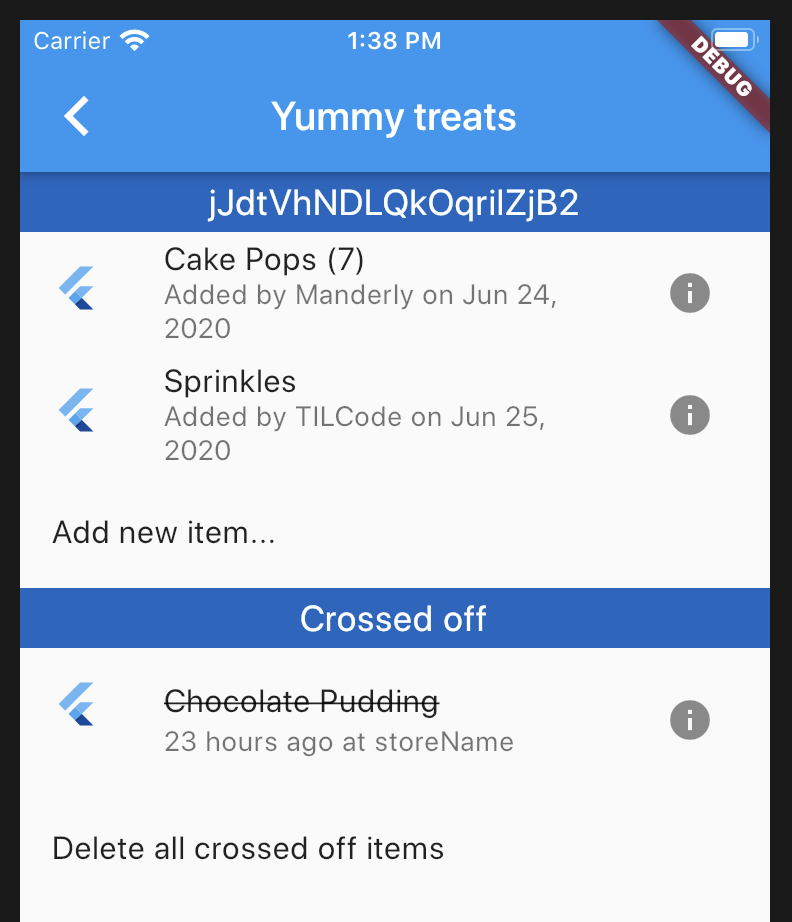Viewport: 792px width, 922px height.
Task: Show info for Sprinkles
Action: (689, 415)
